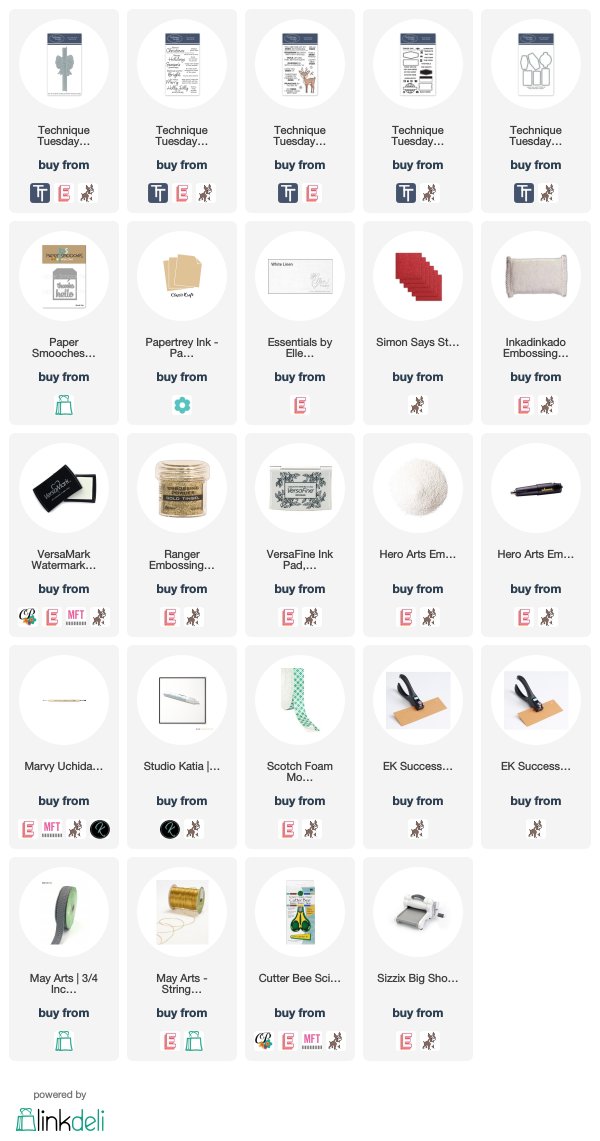Open the VersaMark Watermark product tile

(x=64, y=535)
